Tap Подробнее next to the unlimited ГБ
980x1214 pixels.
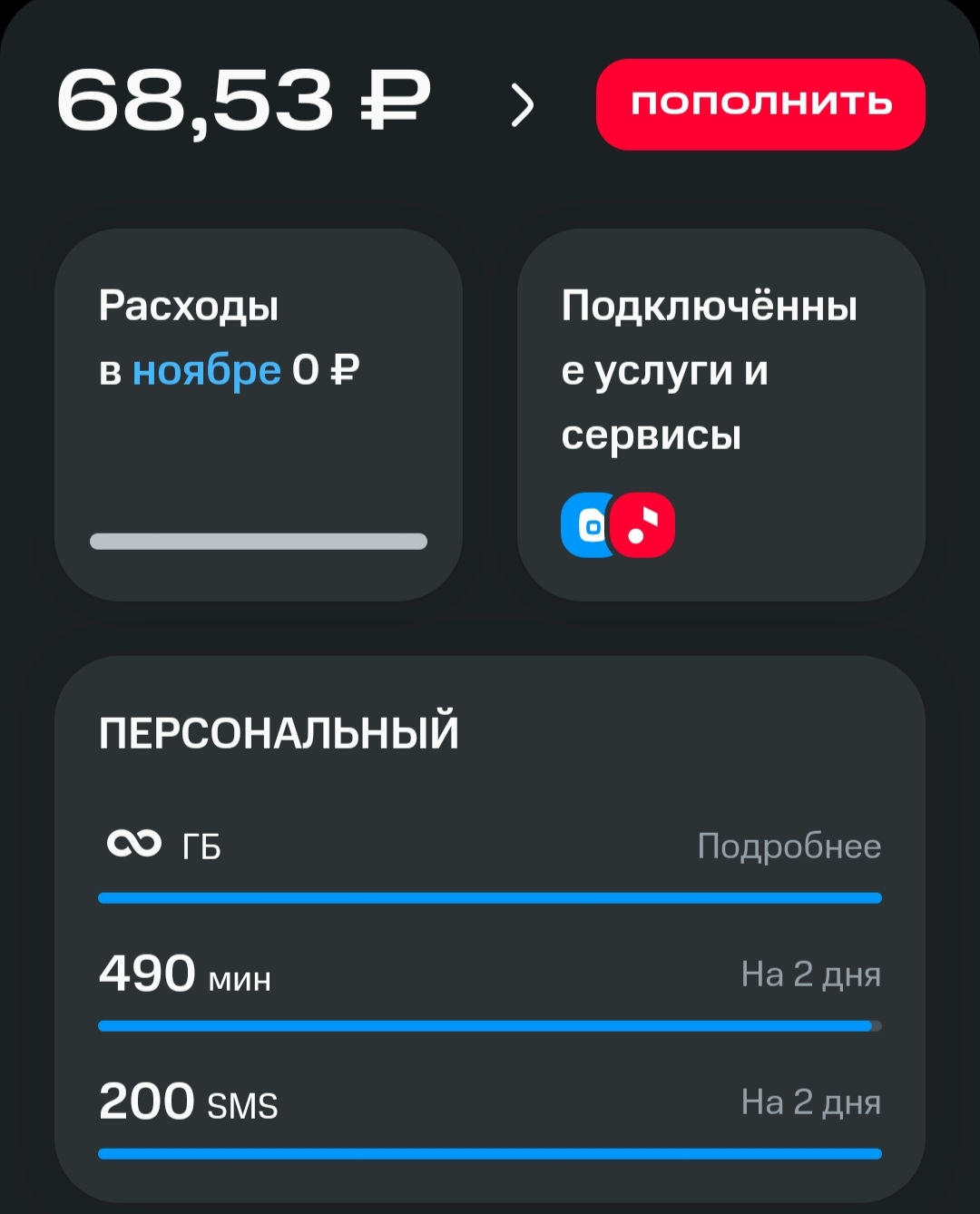[789, 847]
